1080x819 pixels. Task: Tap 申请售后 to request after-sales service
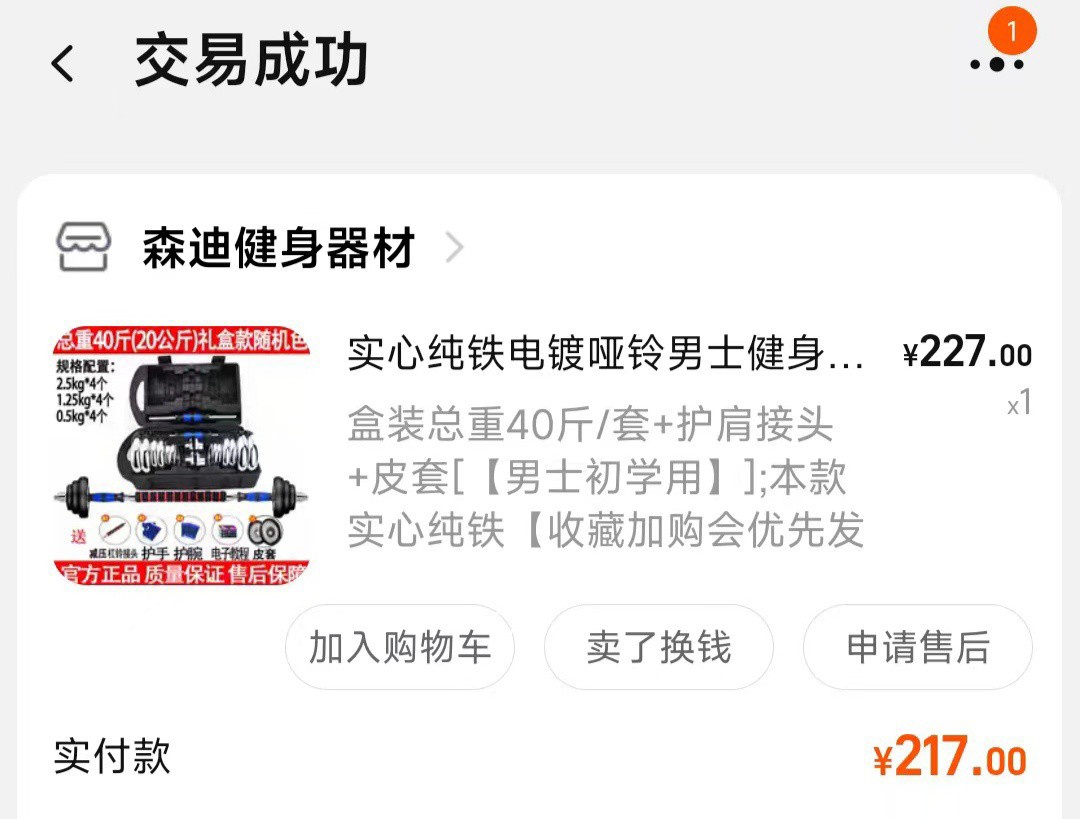tap(917, 647)
